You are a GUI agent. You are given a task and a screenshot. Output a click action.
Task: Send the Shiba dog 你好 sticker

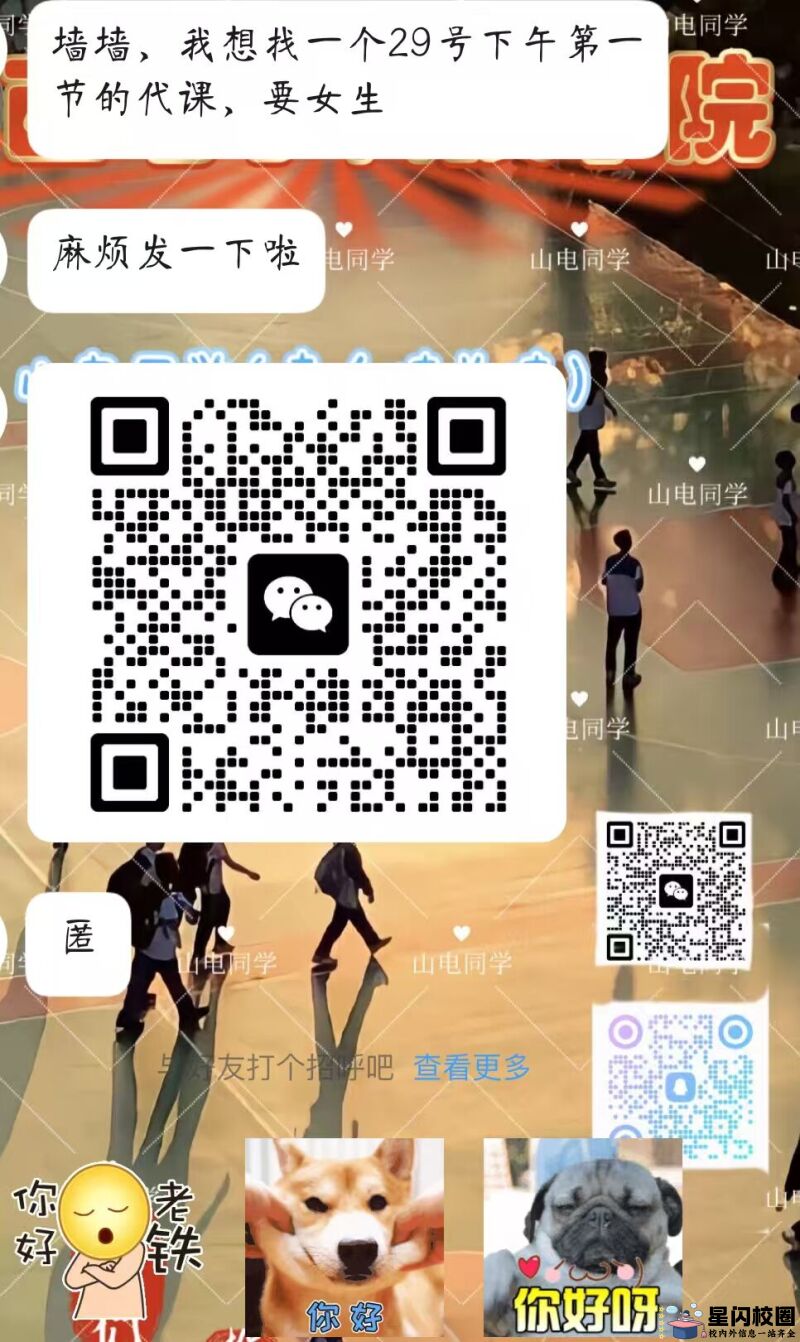point(344,1237)
